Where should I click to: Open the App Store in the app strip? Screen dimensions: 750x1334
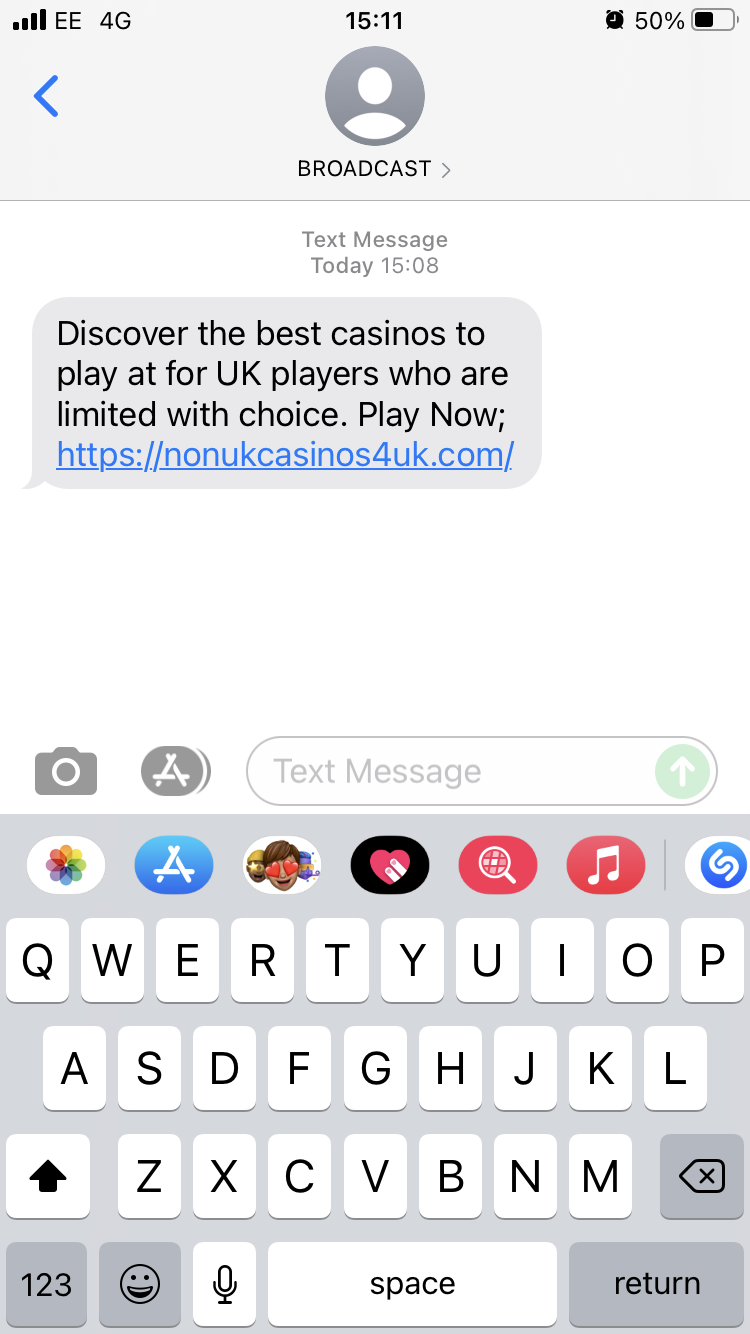pos(174,865)
